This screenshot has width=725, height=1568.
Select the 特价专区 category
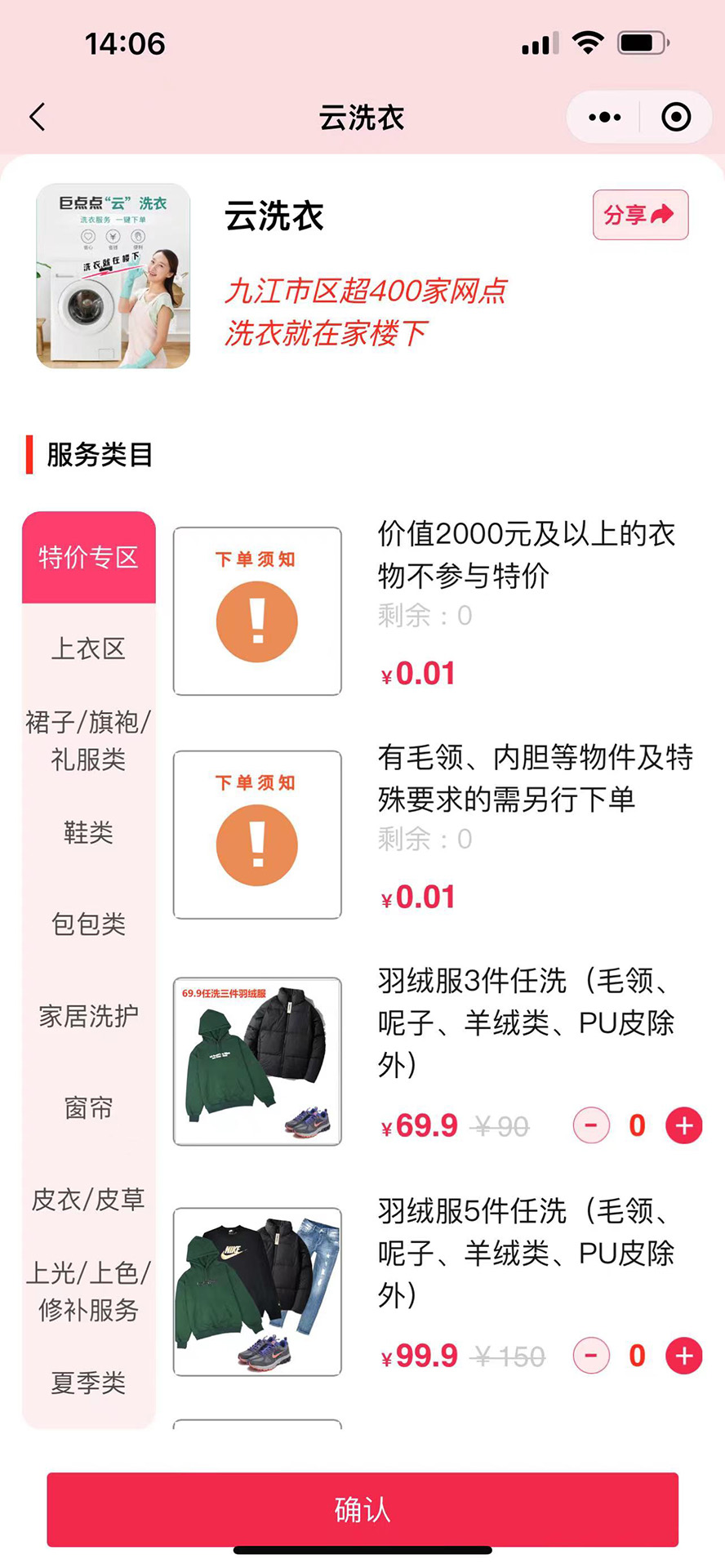tap(89, 558)
